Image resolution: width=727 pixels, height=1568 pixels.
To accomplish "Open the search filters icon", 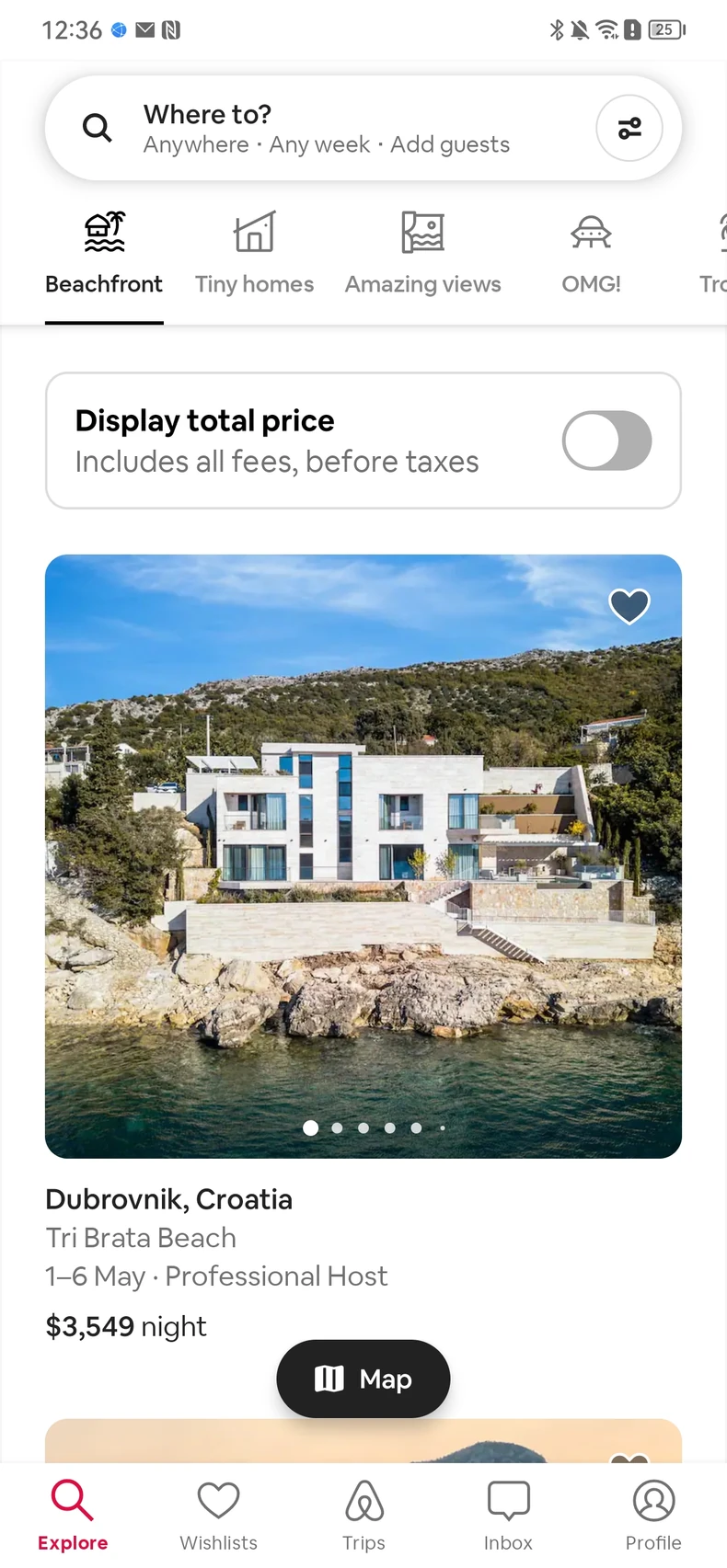I will (629, 128).
